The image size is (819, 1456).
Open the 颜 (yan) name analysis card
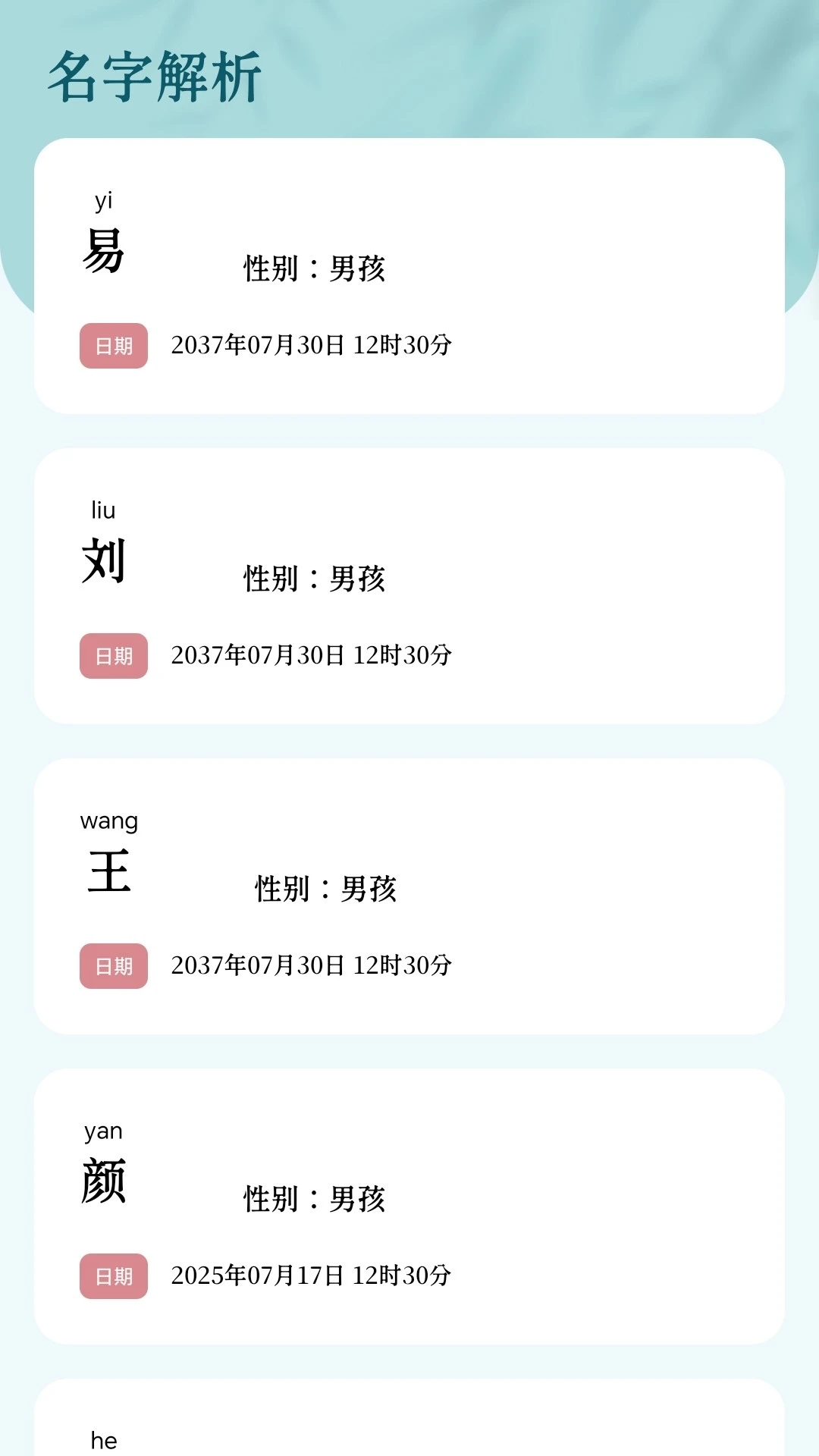409,1207
